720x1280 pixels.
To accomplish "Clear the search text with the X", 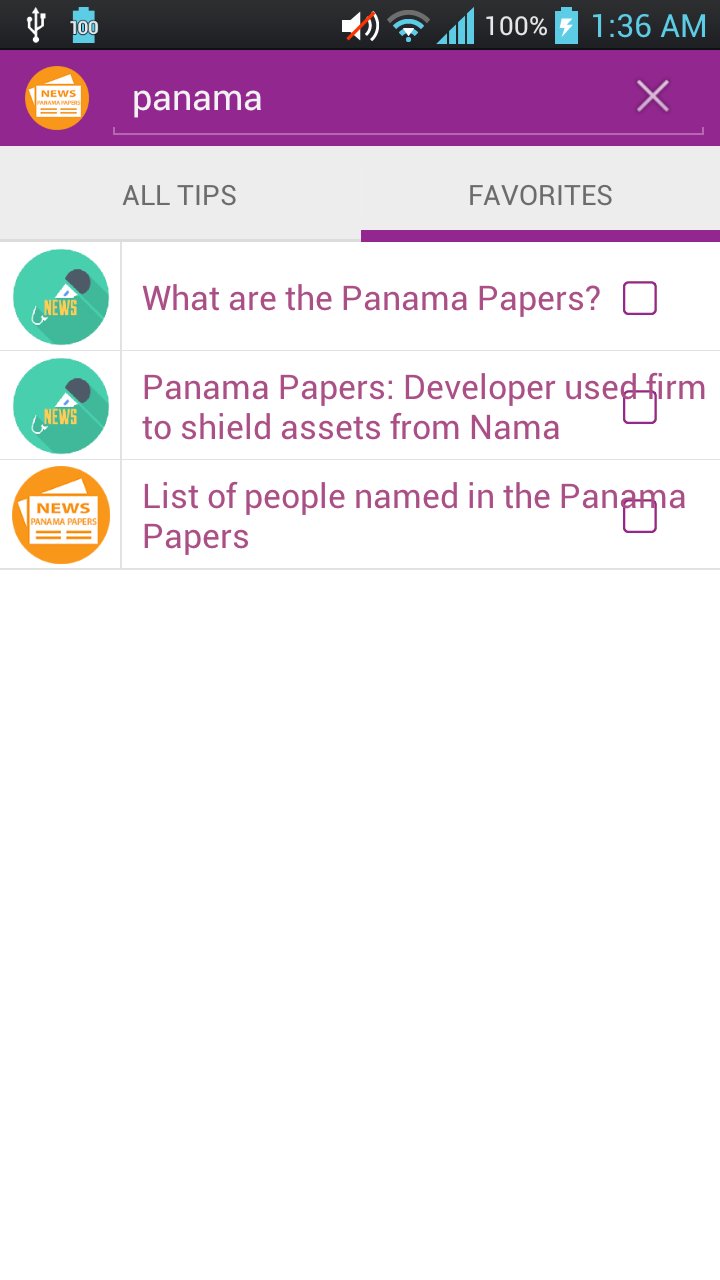I will pos(653,97).
